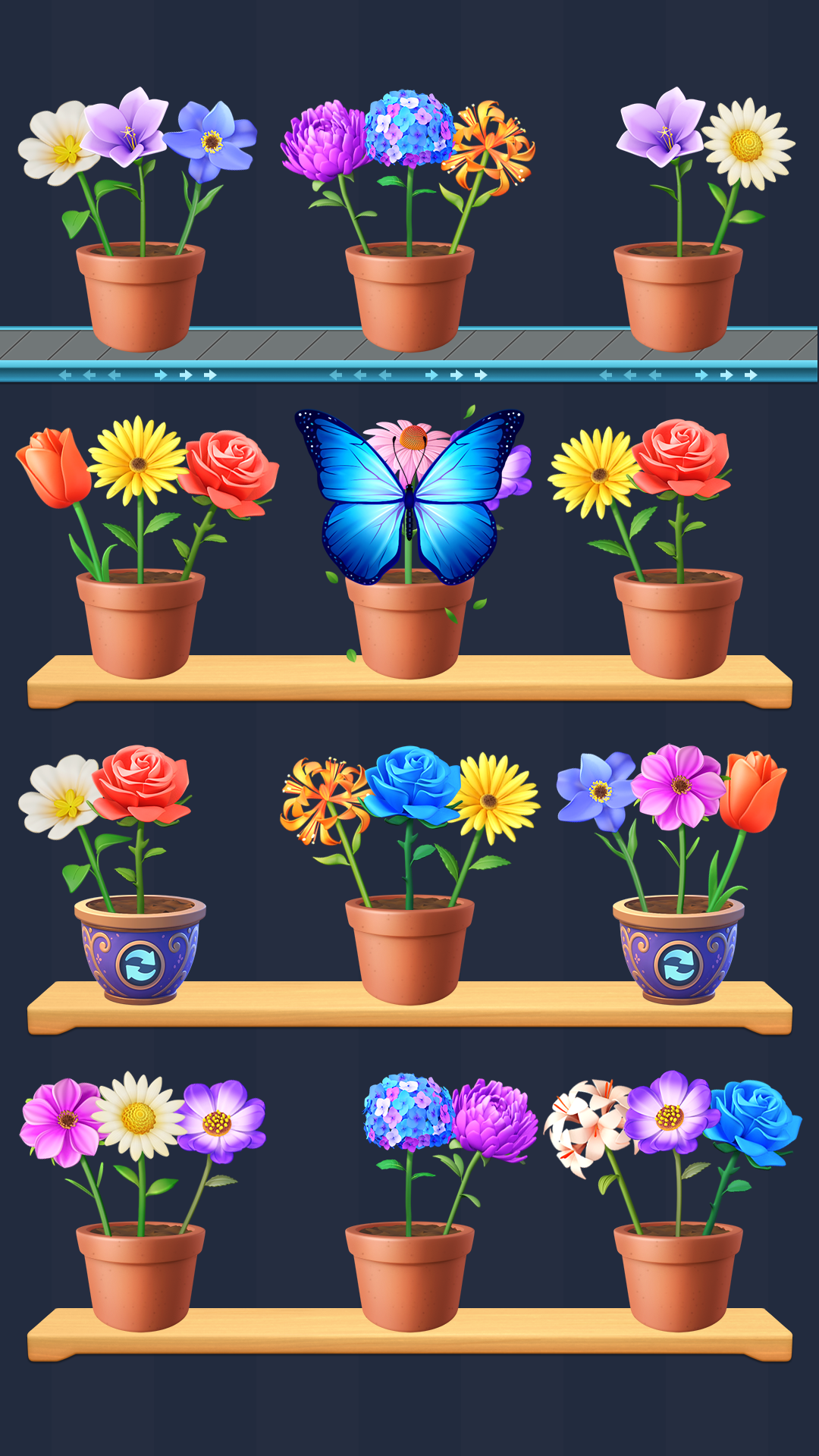The image size is (819, 1456).
Task: Pick the white daisy between the two cosmos flowers
Action: click(139, 1115)
